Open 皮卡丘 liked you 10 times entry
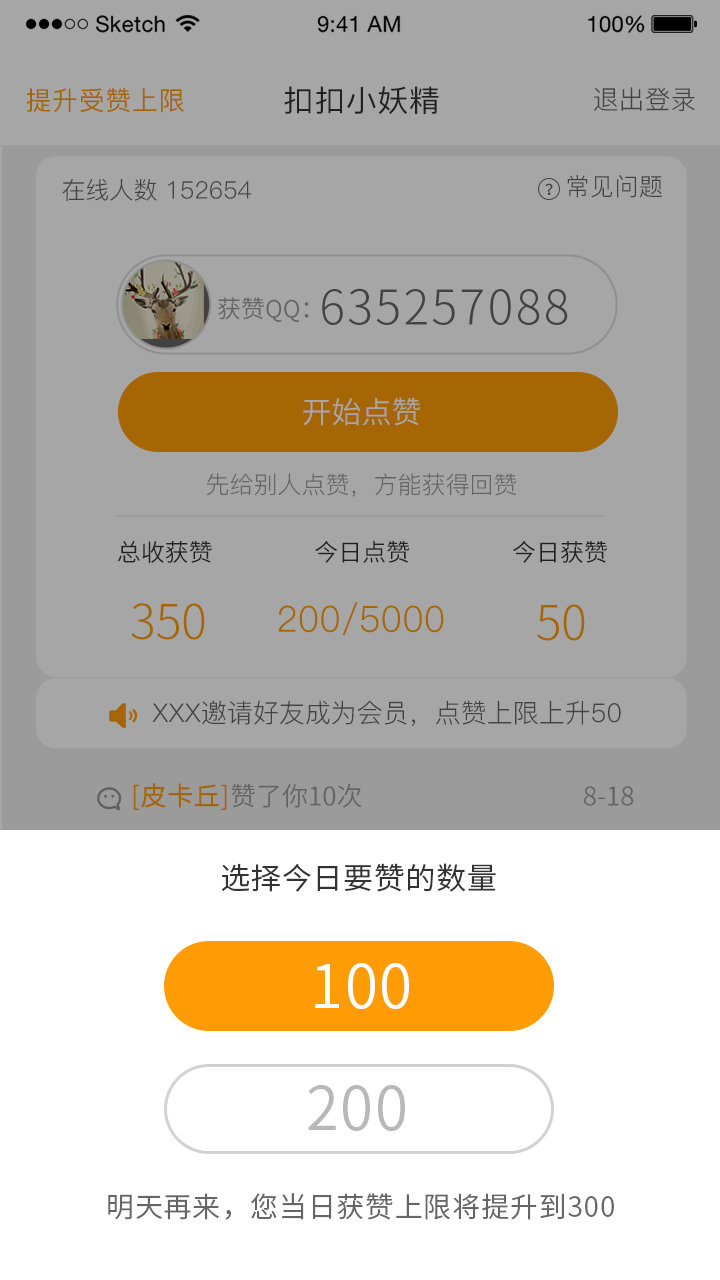 click(246, 796)
